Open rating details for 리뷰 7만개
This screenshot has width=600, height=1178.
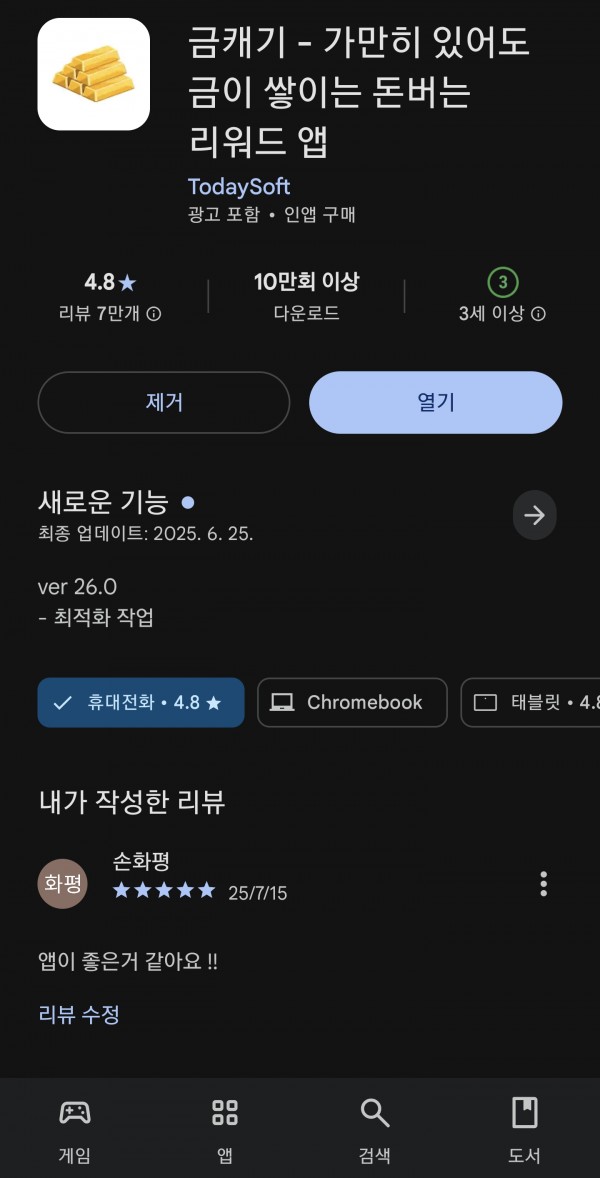click(110, 313)
